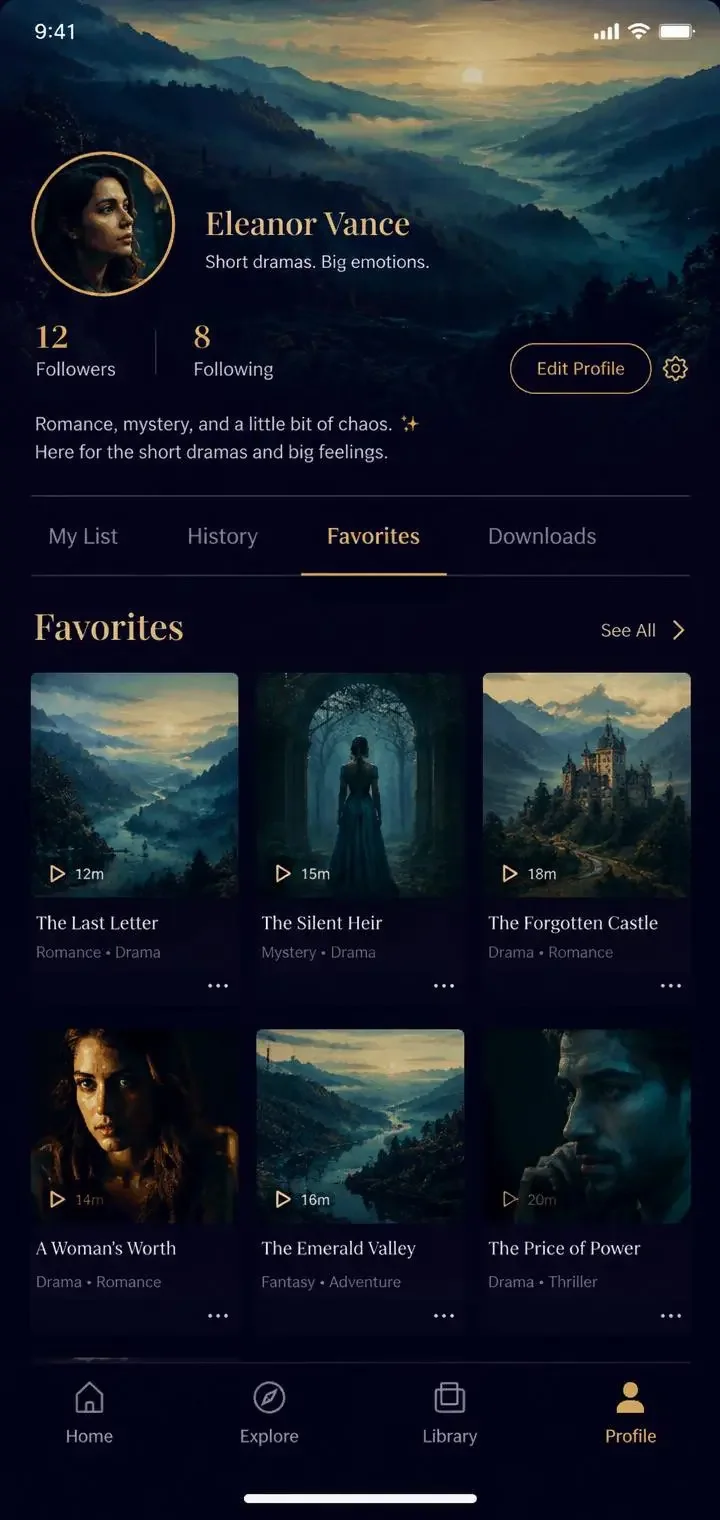
Task: Tap See All for Favorites
Action: coord(643,630)
